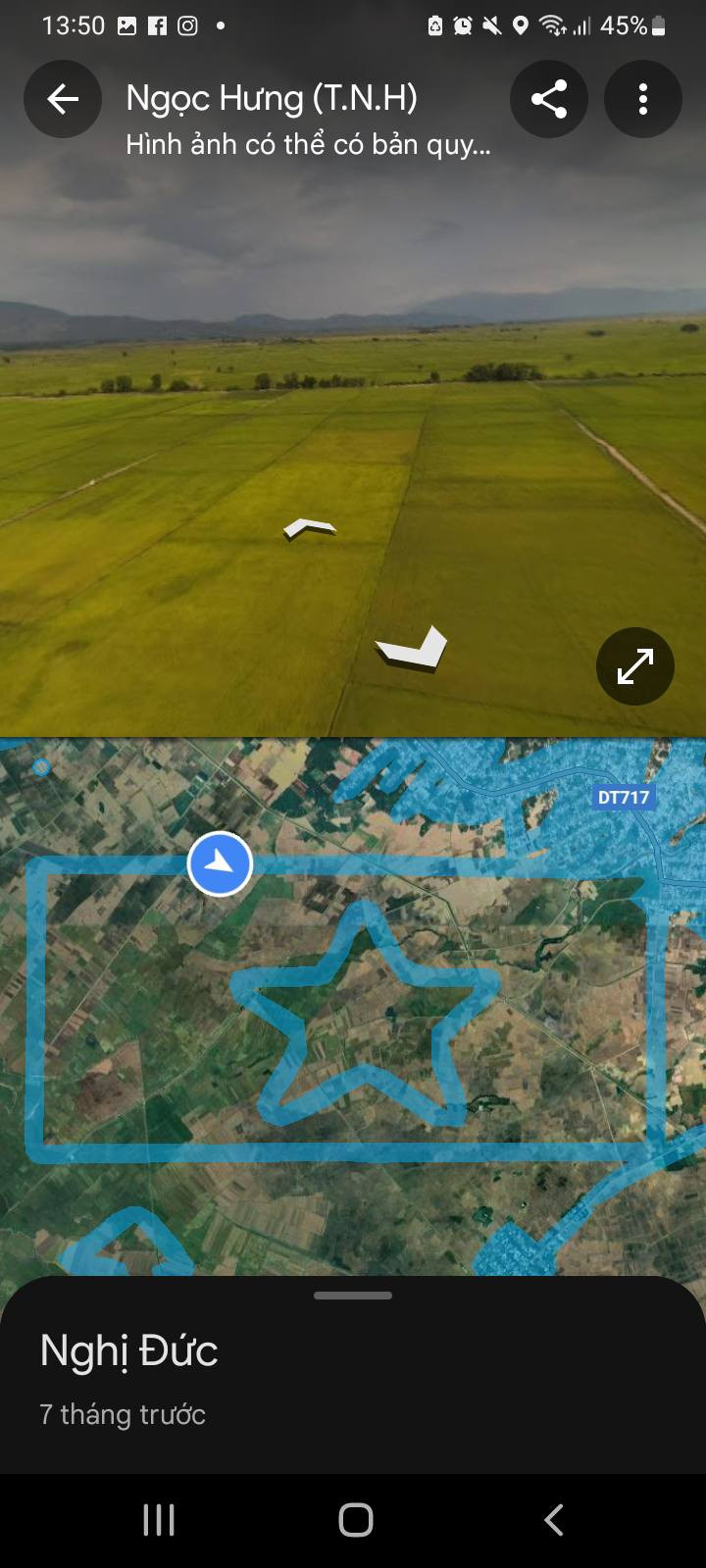Tap the blue location direction marker on the map
The height and width of the screenshot is (1568, 706).
221,863
